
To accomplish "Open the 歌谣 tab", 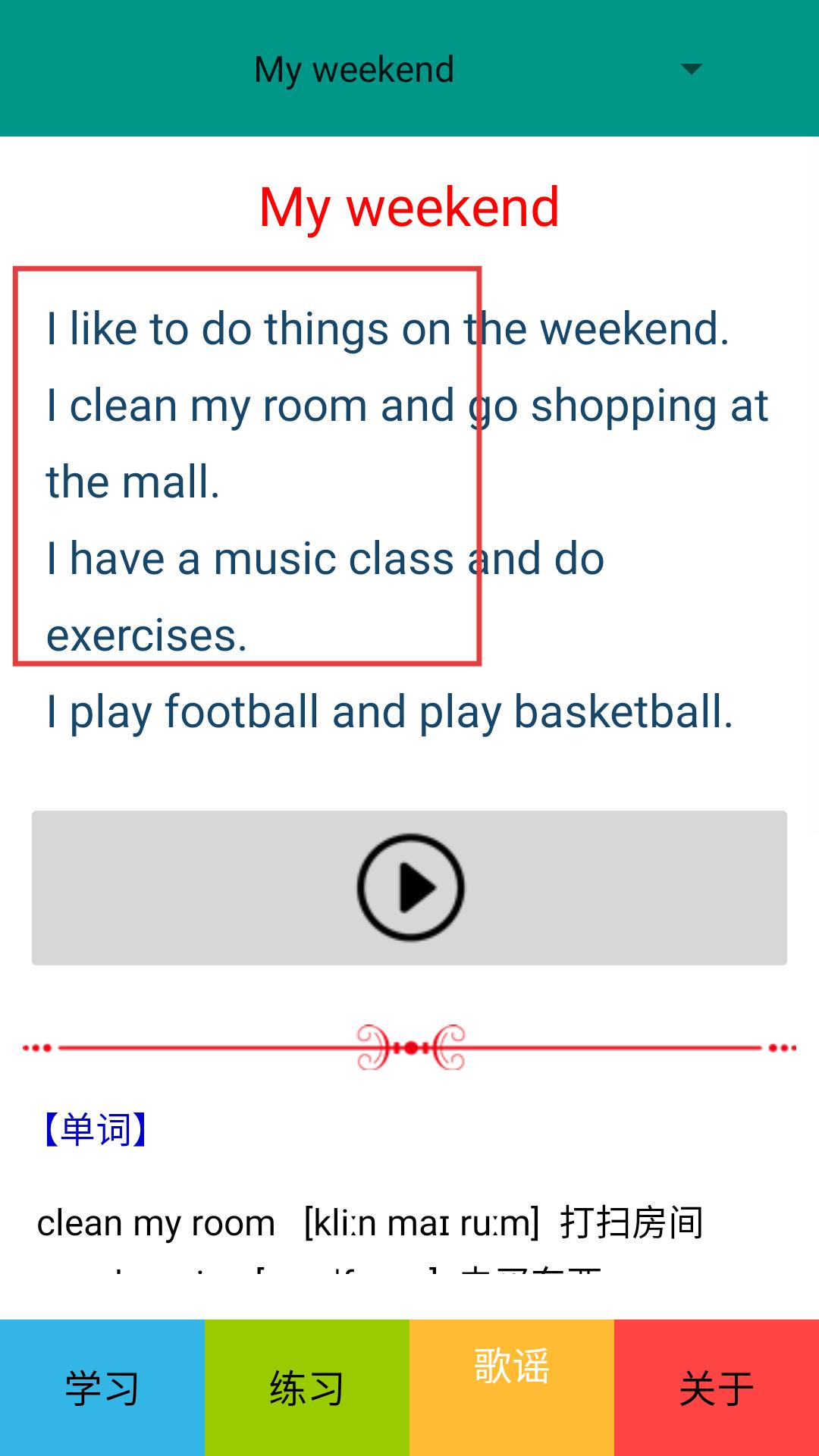I will coord(512,1388).
